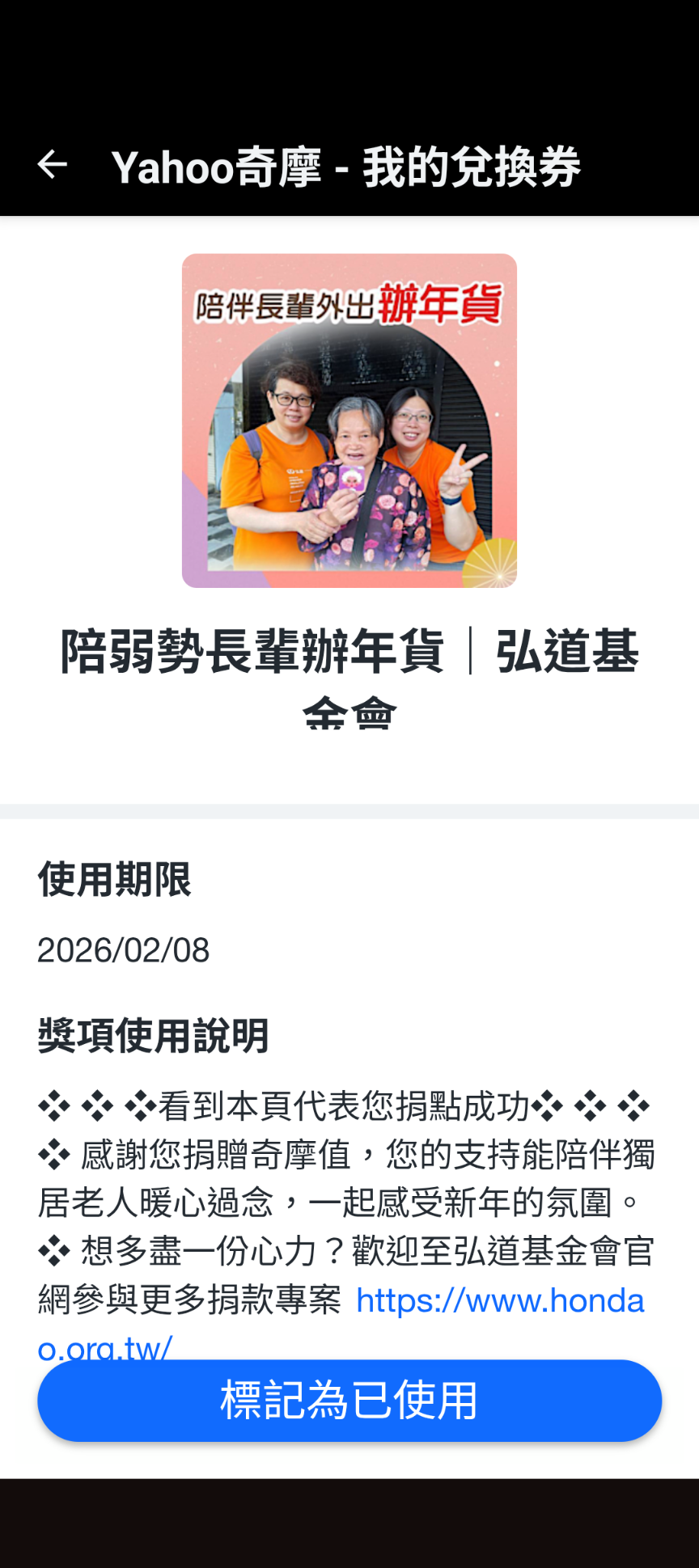Go back using the header arrow
The height and width of the screenshot is (1568, 699).
[x=53, y=165]
